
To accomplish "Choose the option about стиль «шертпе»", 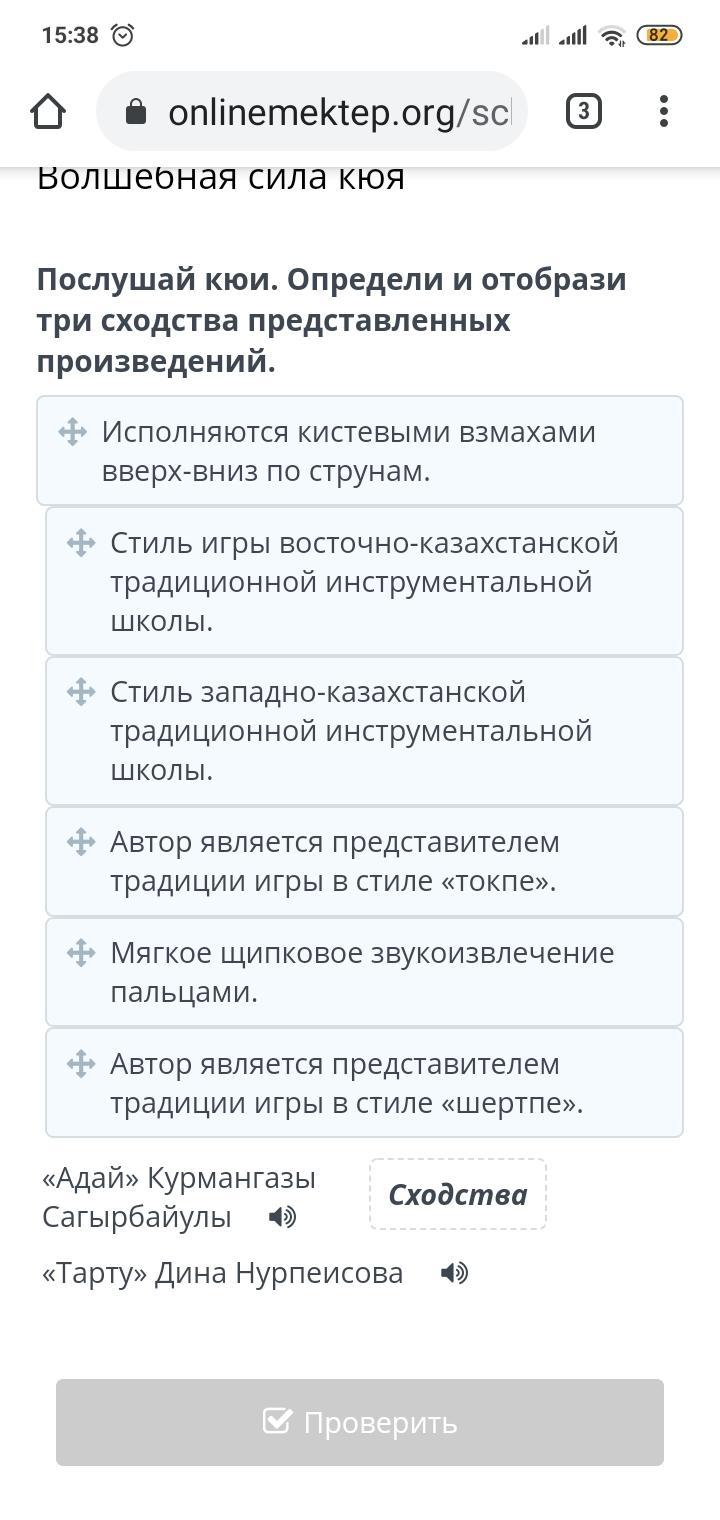I will pos(364,1083).
